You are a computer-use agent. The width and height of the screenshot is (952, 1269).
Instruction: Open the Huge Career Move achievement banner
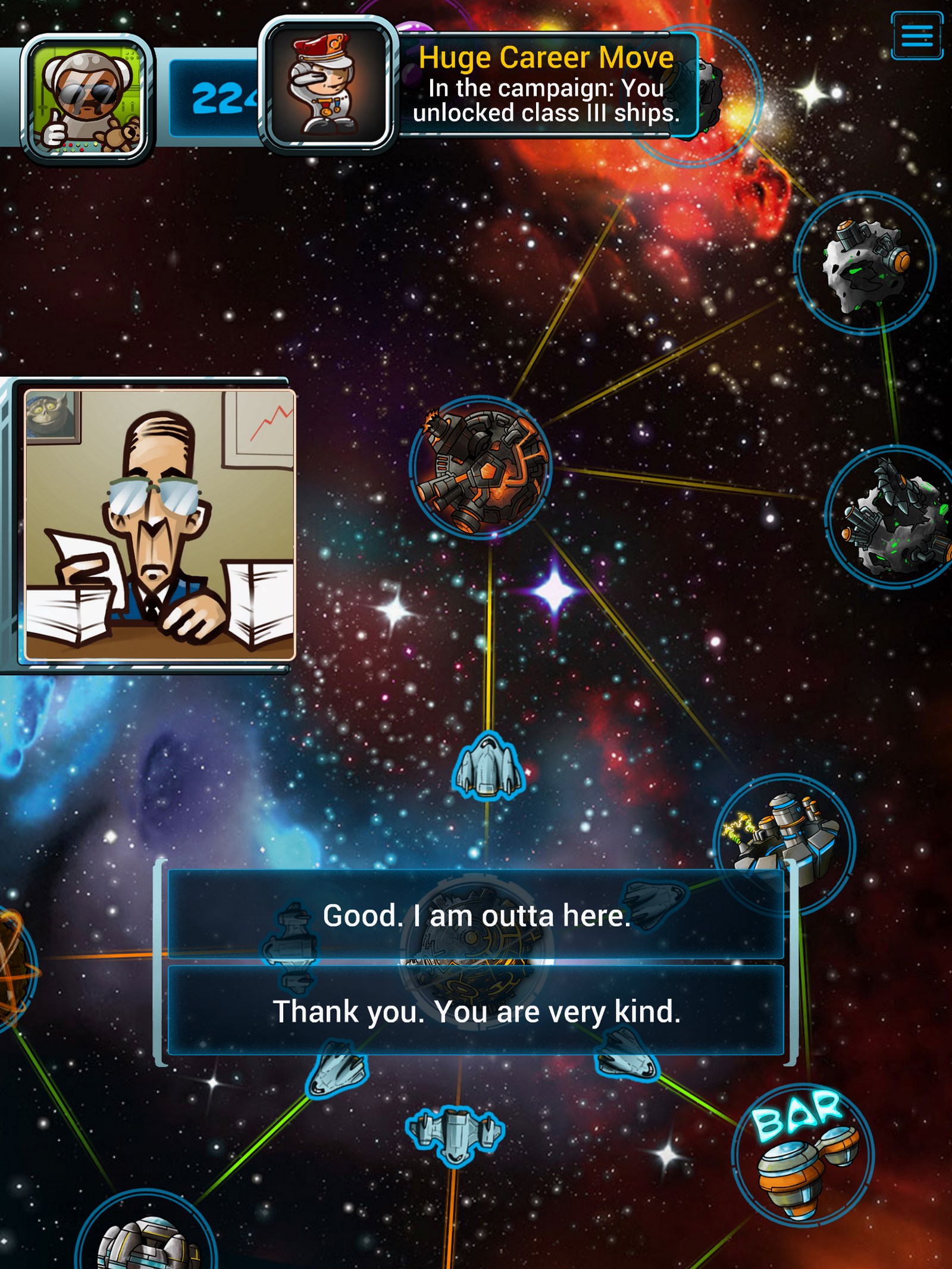coord(545,84)
